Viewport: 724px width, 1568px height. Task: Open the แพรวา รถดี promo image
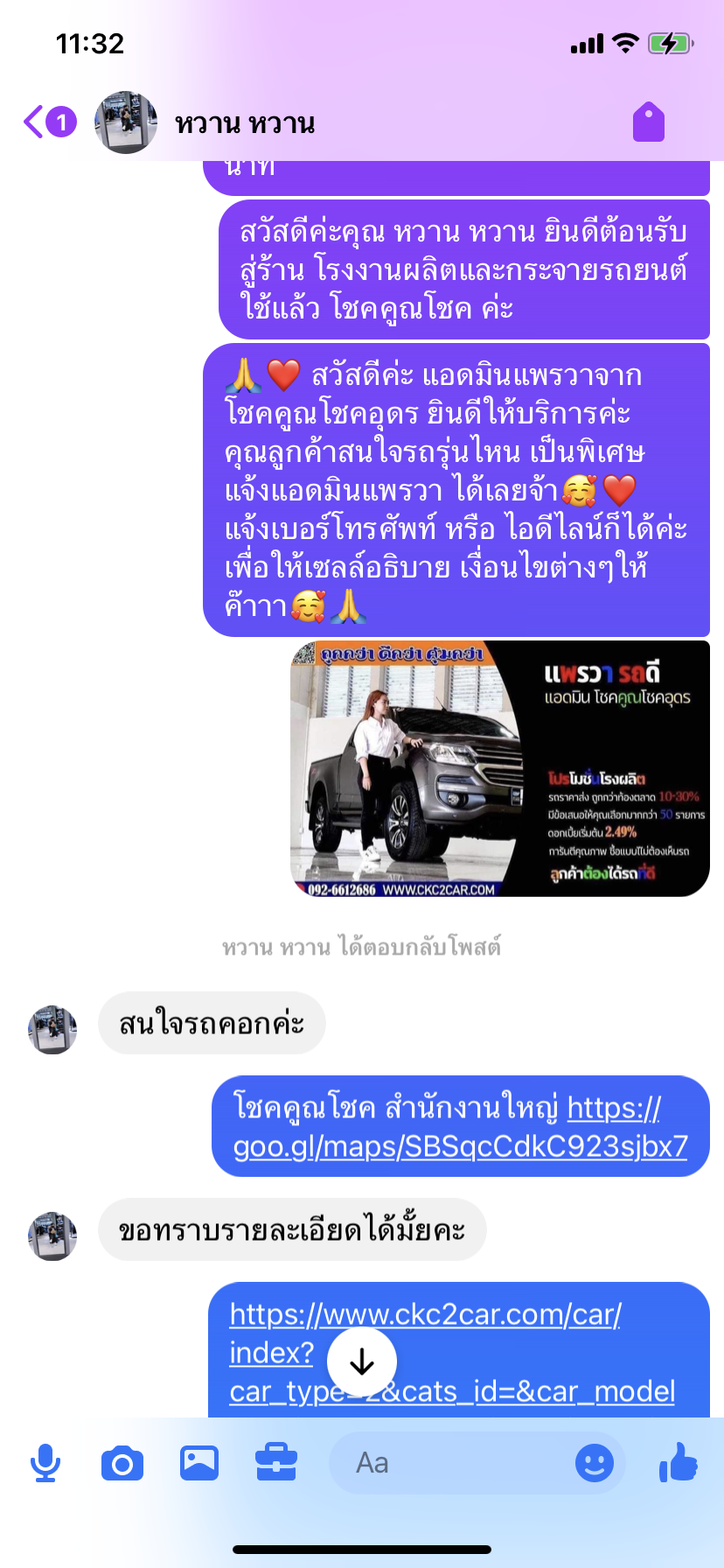point(499,768)
